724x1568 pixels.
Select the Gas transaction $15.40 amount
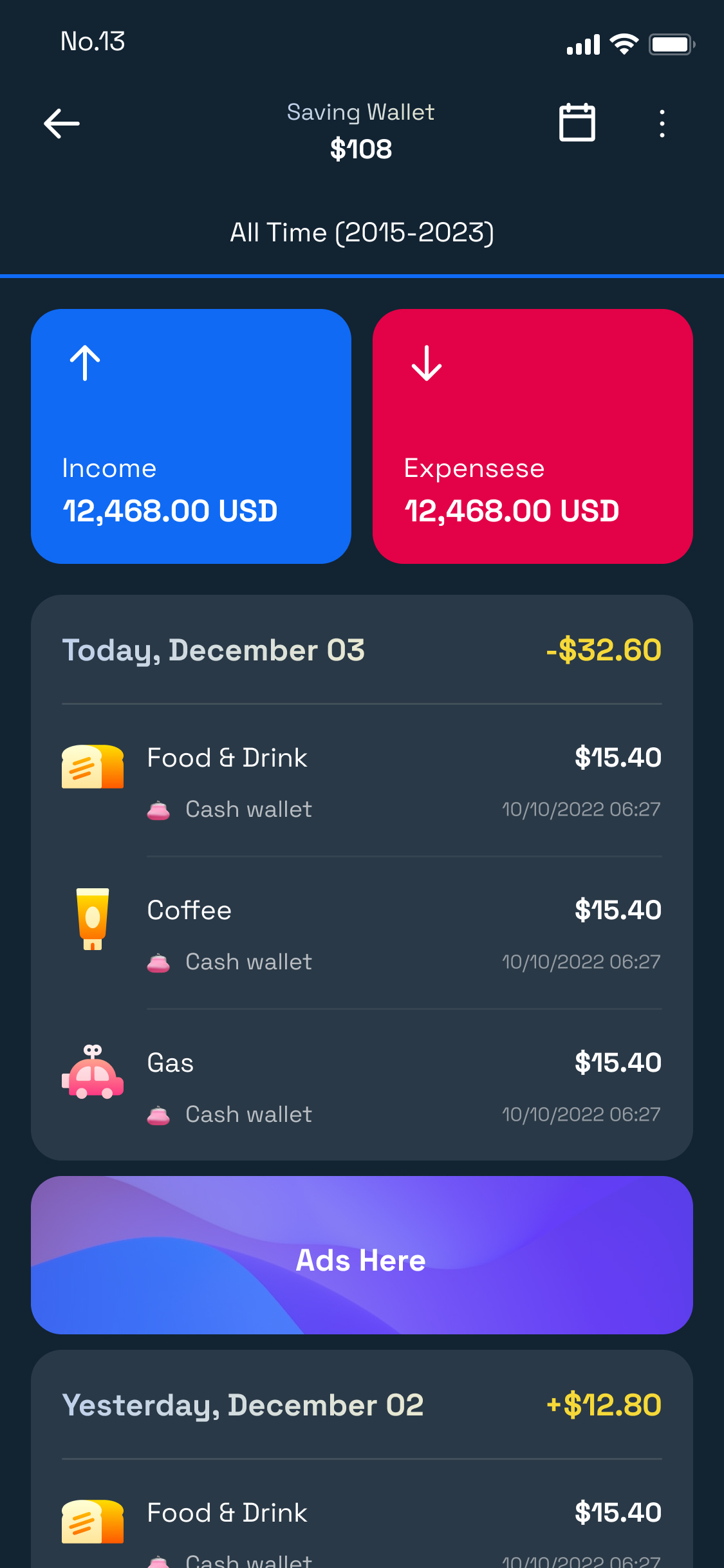[x=618, y=1063]
